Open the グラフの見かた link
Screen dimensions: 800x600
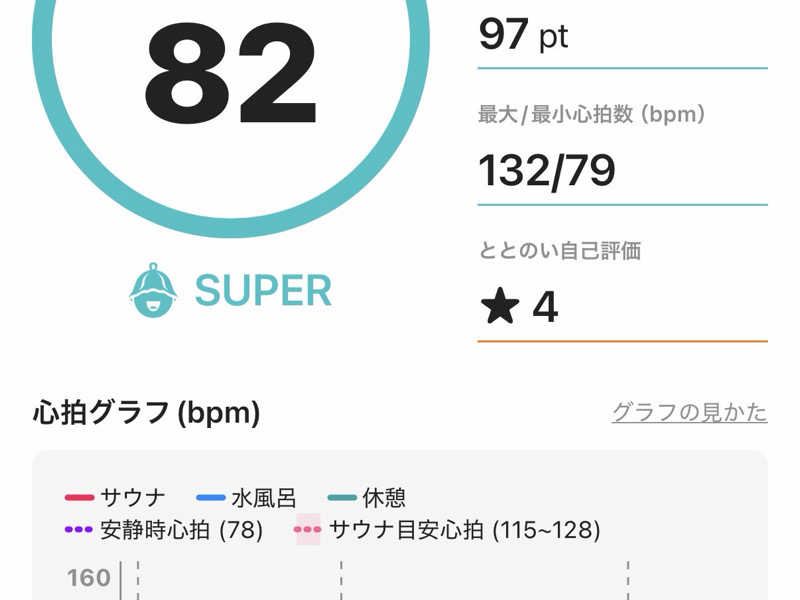pos(689,412)
